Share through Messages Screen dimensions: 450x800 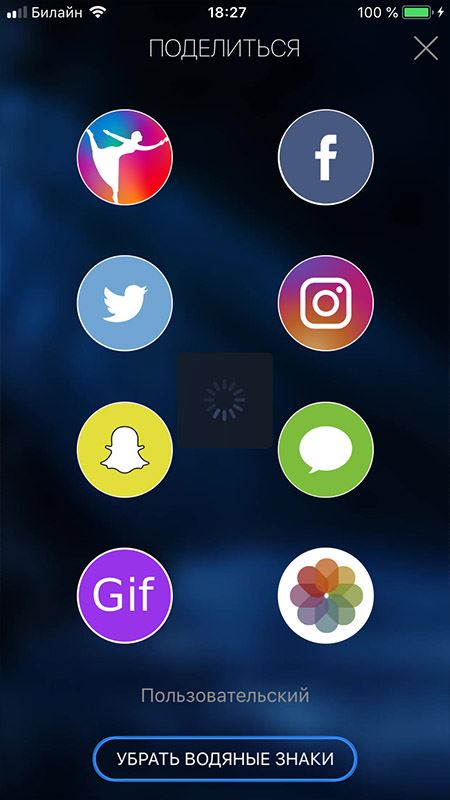[x=326, y=449]
